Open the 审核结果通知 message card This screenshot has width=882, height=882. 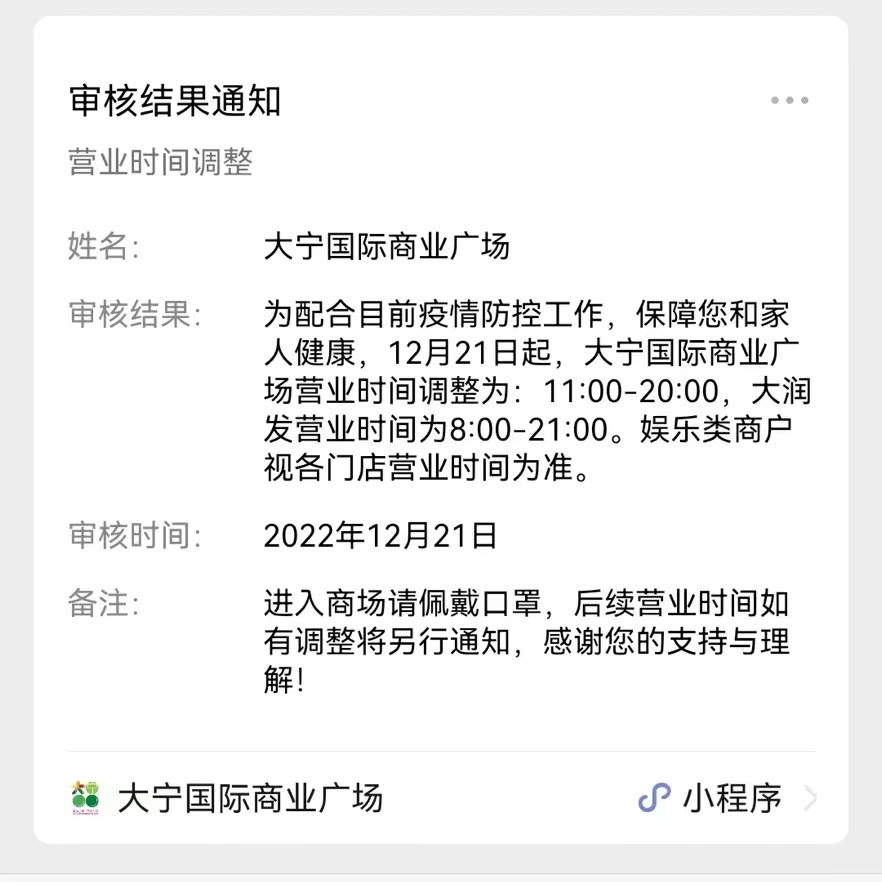pos(440,400)
